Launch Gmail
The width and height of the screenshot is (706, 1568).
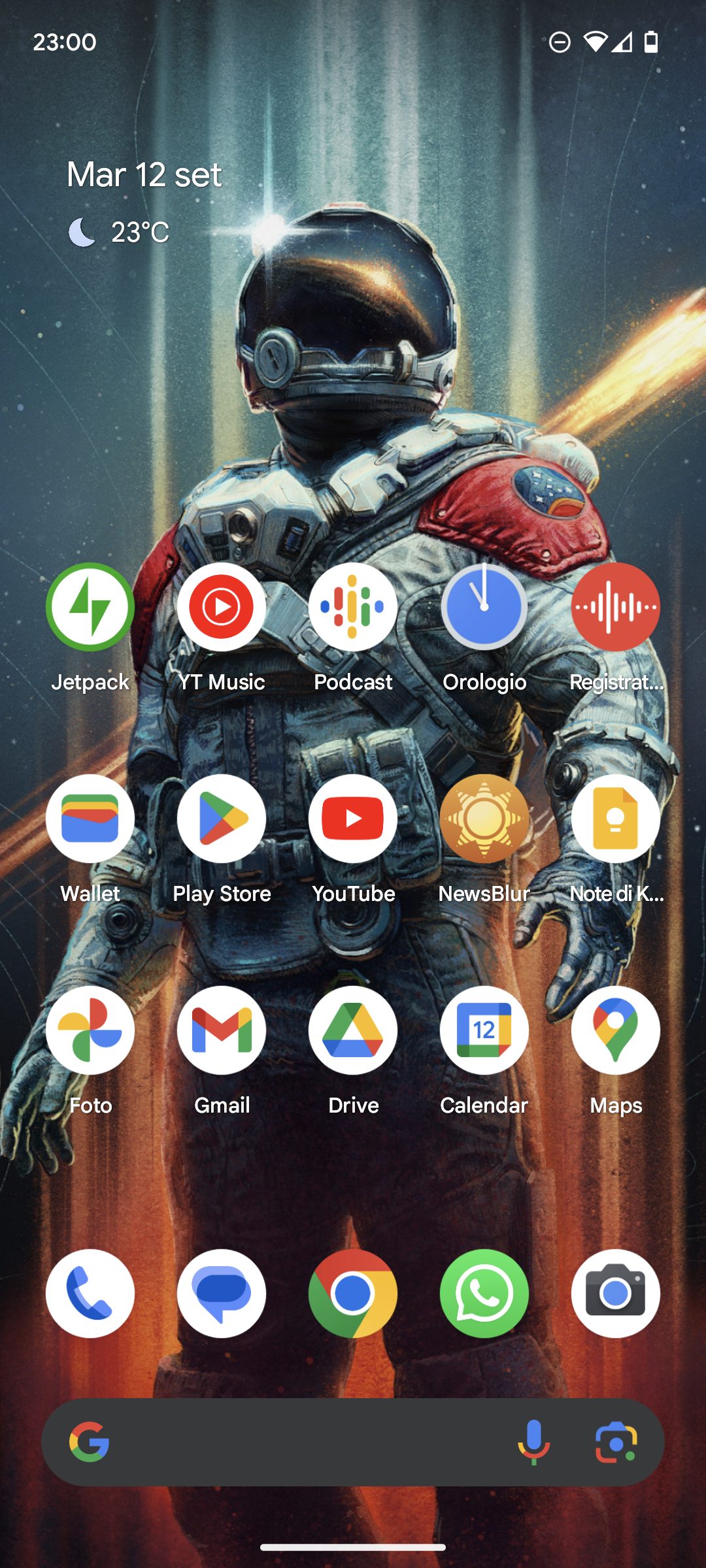pyautogui.click(x=222, y=1030)
